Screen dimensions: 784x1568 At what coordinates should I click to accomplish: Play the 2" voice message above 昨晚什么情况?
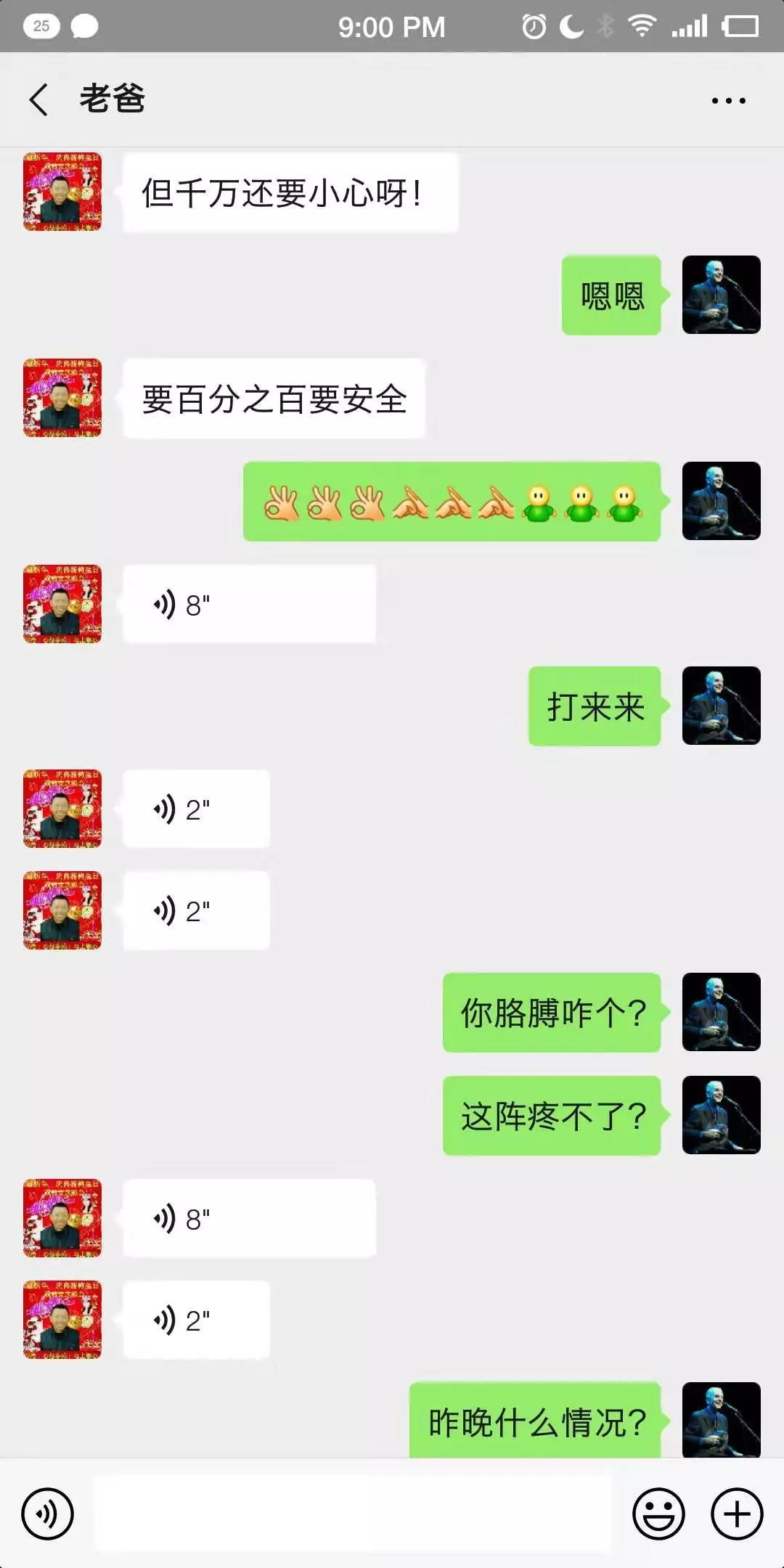coord(196,1320)
